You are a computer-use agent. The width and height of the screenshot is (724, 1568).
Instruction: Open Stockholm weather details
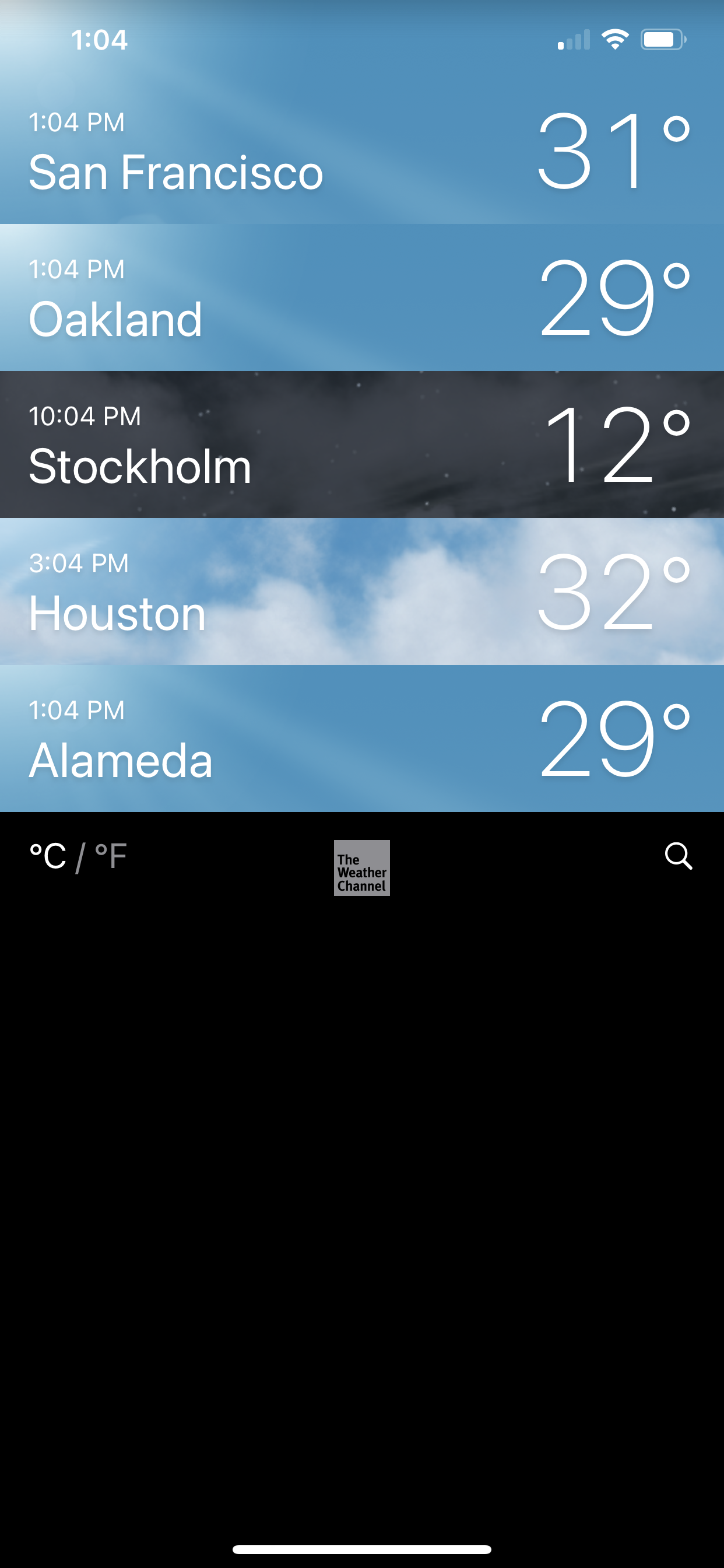[362, 444]
